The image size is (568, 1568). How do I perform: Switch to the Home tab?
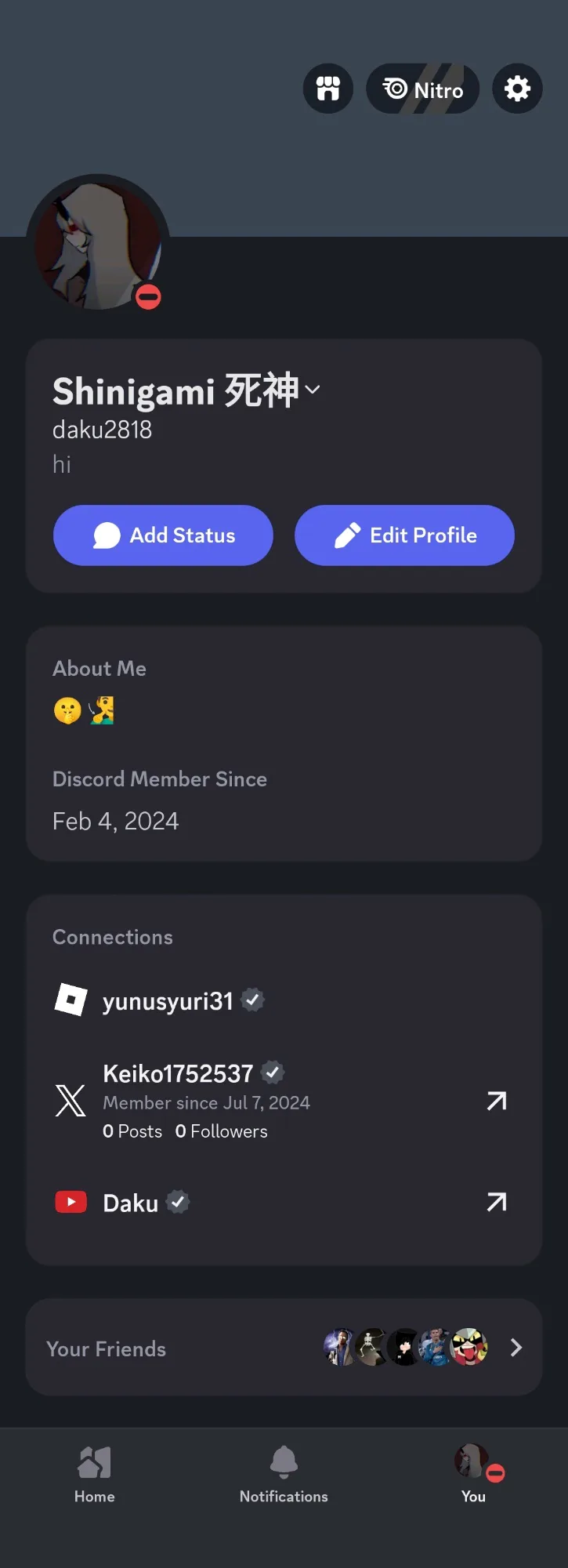95,1474
